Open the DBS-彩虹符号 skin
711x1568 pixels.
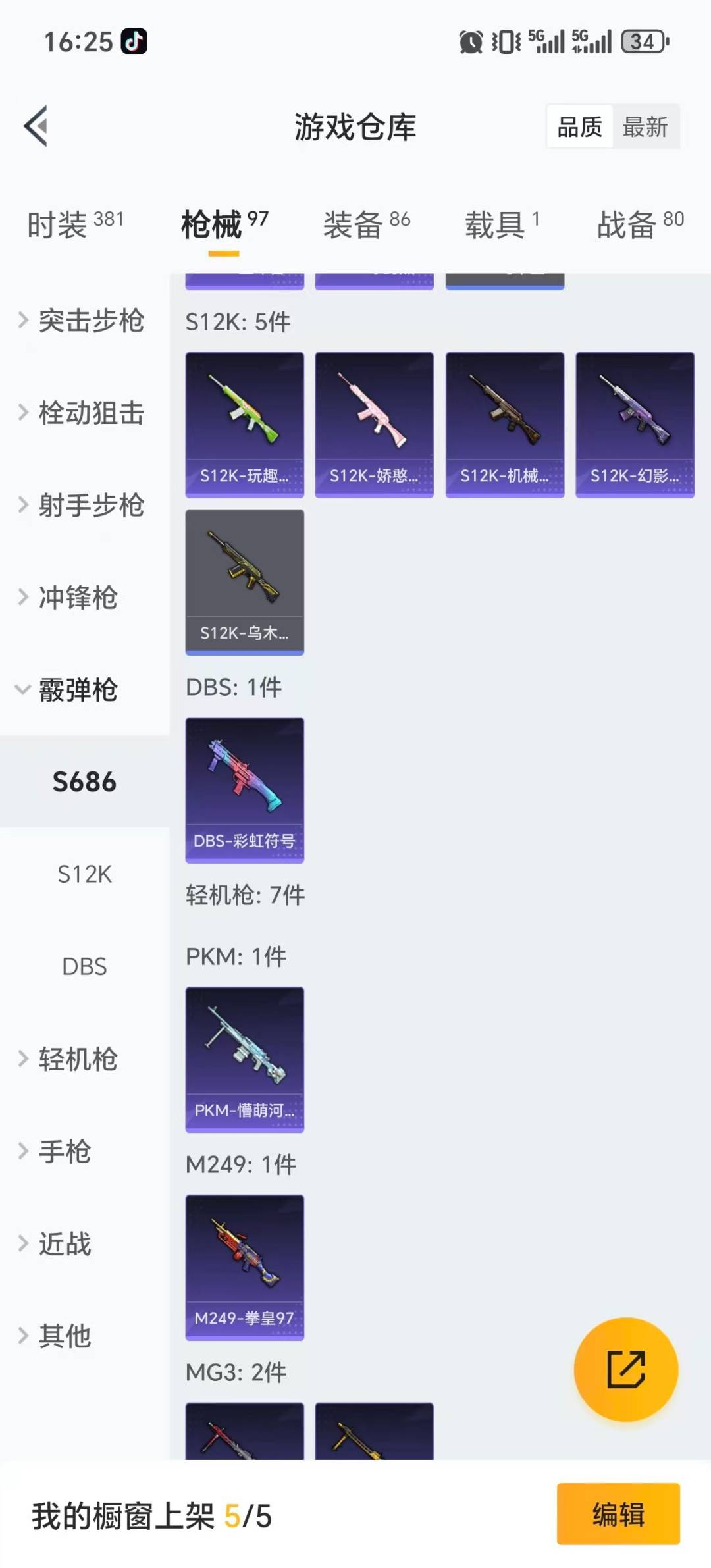click(244, 790)
